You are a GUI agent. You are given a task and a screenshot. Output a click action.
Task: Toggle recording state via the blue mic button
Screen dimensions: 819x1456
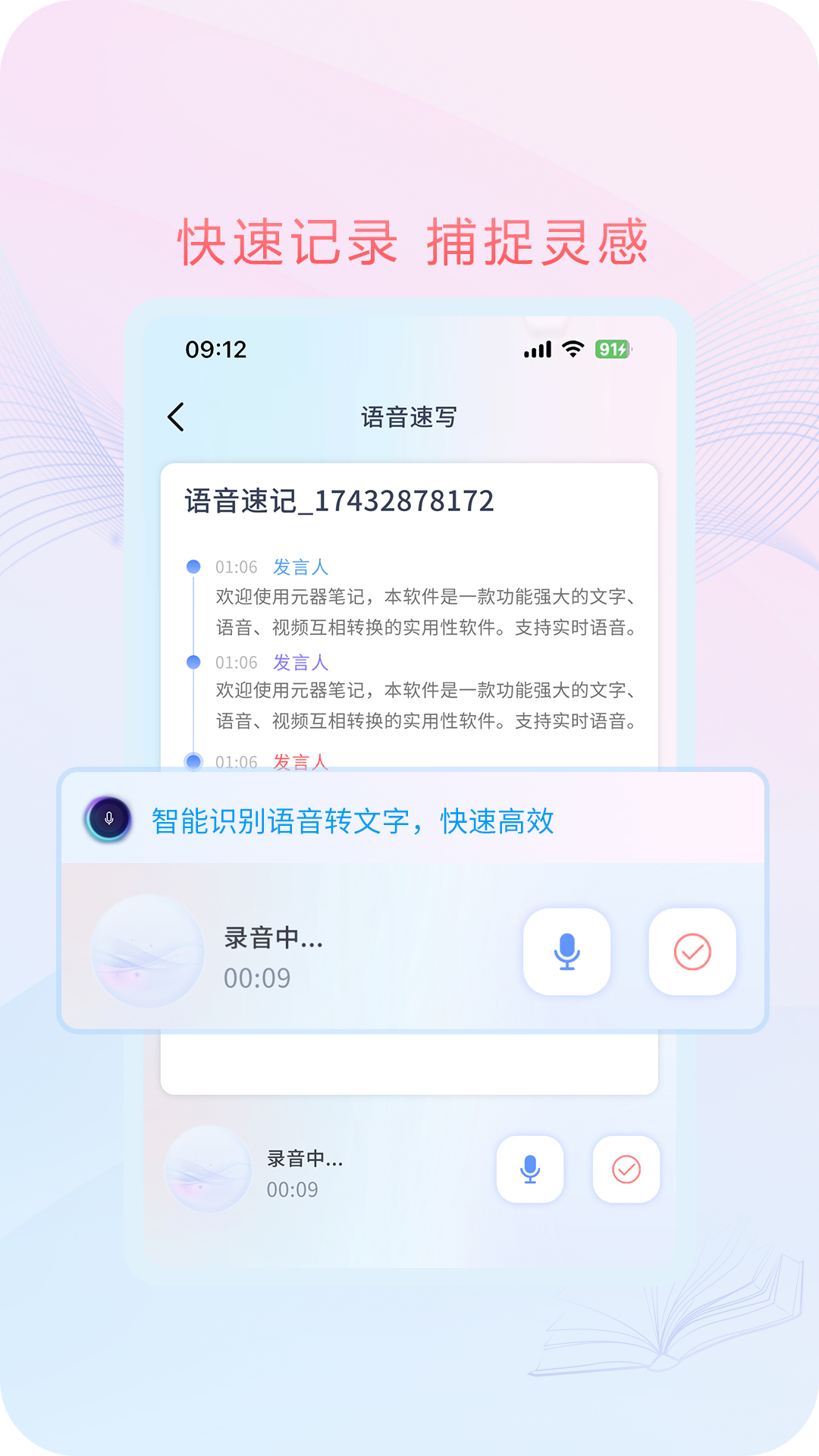tap(566, 952)
